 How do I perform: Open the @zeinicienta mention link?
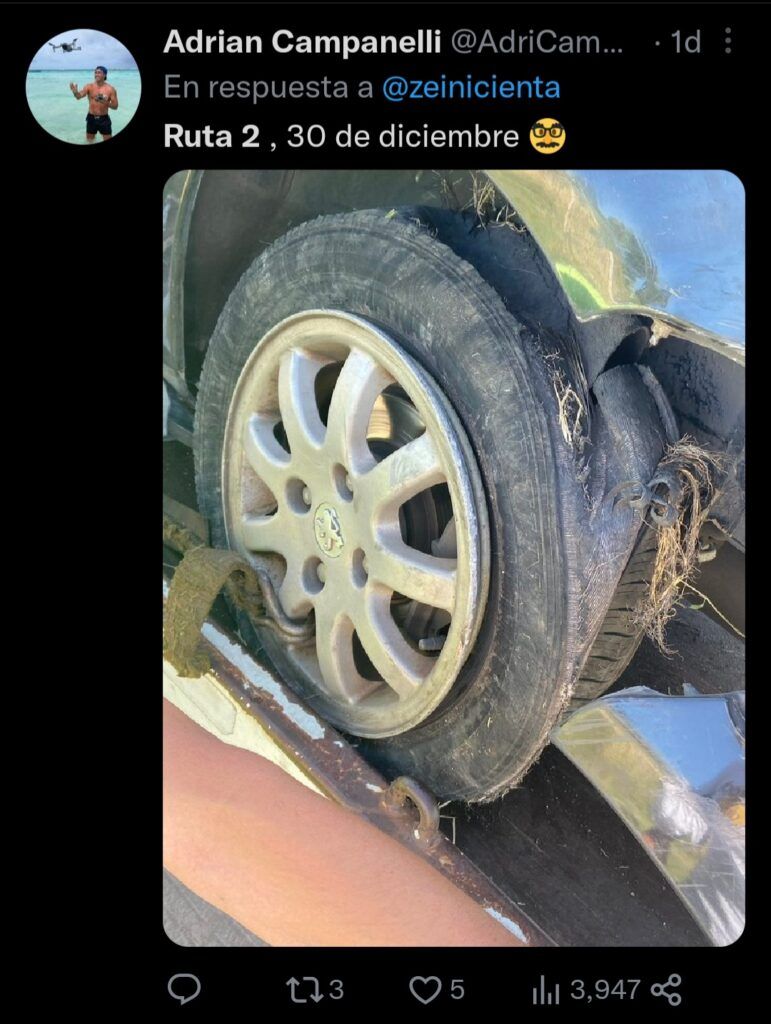pyautogui.click(x=470, y=88)
